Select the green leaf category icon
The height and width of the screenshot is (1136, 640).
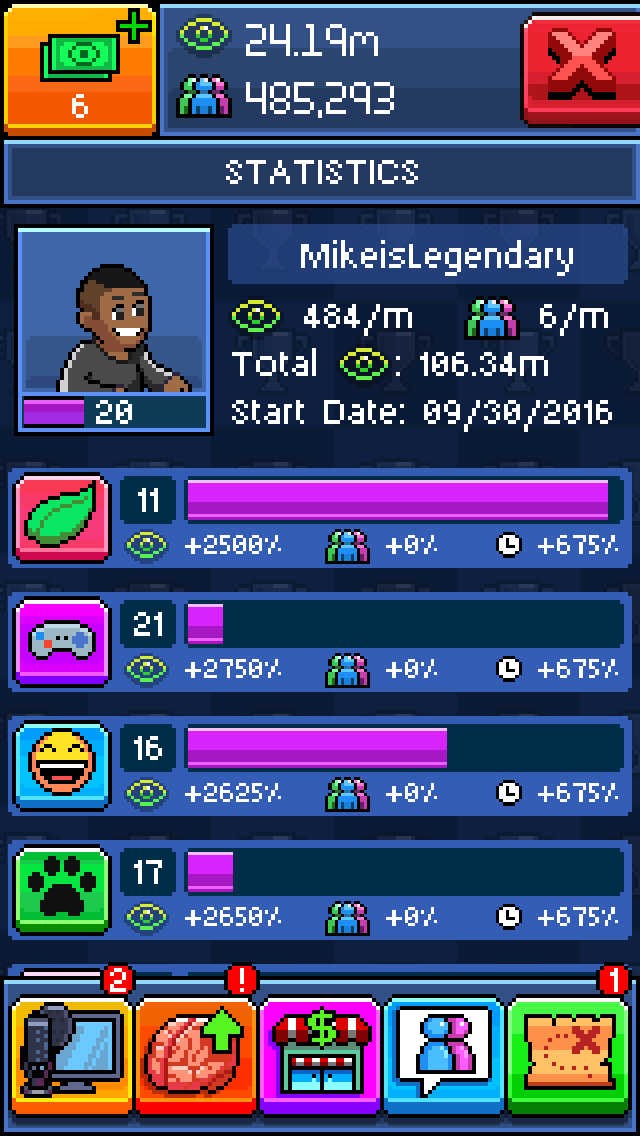click(x=62, y=518)
